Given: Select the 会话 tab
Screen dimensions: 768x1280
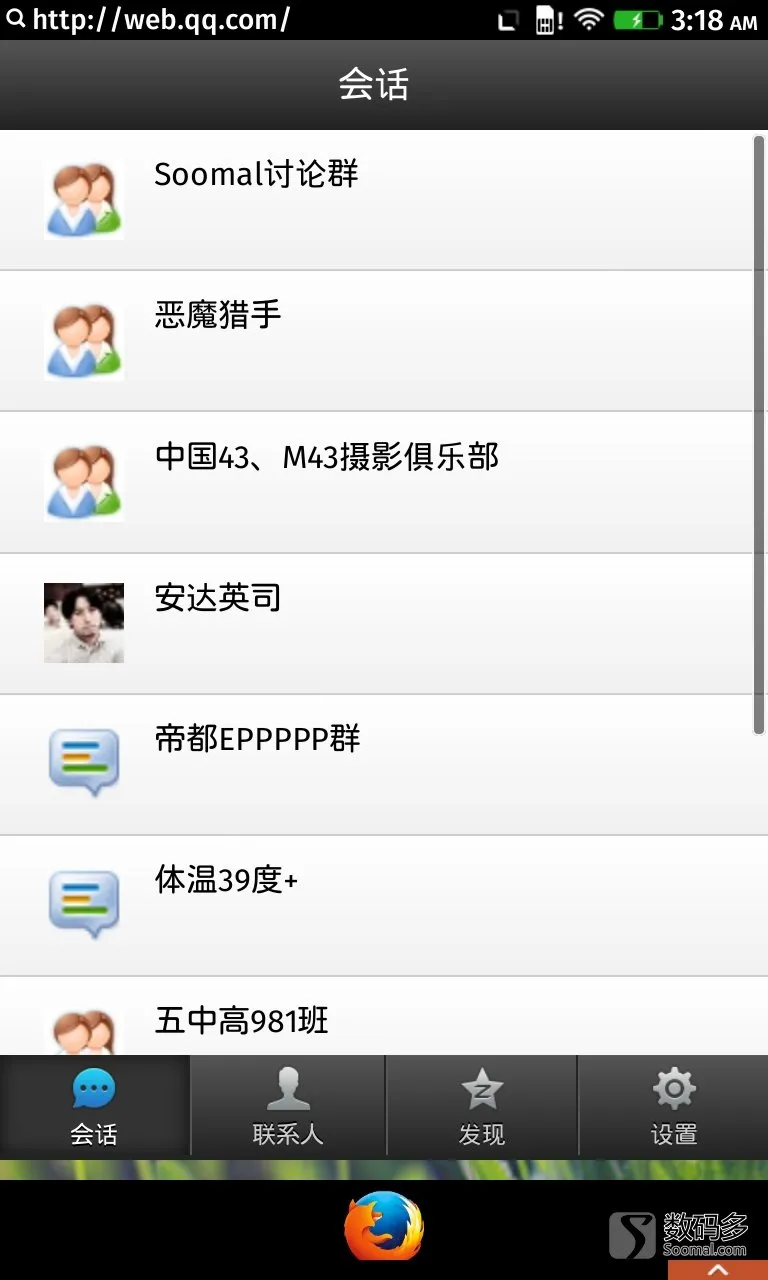Looking at the screenshot, I should coord(94,1107).
